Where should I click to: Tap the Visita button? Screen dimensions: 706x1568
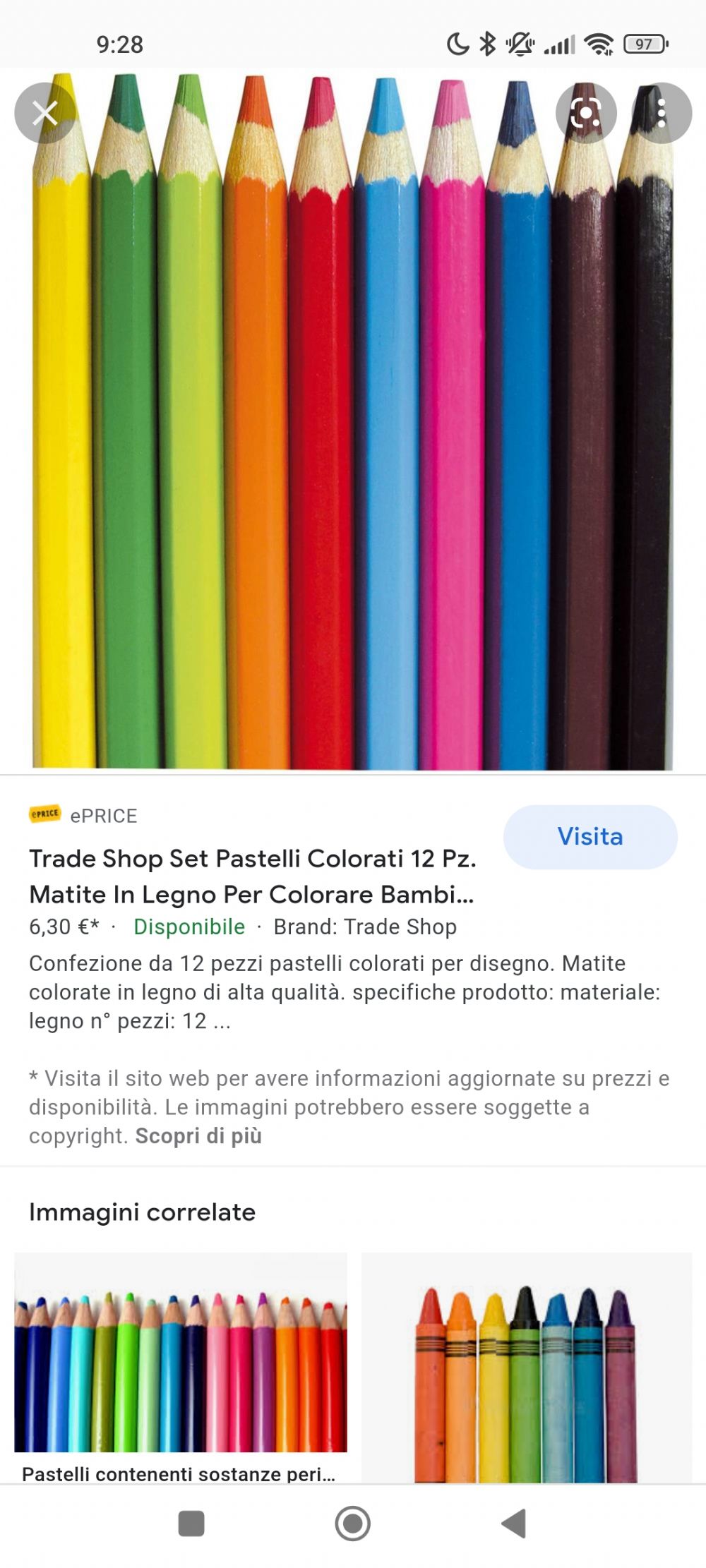click(x=590, y=837)
